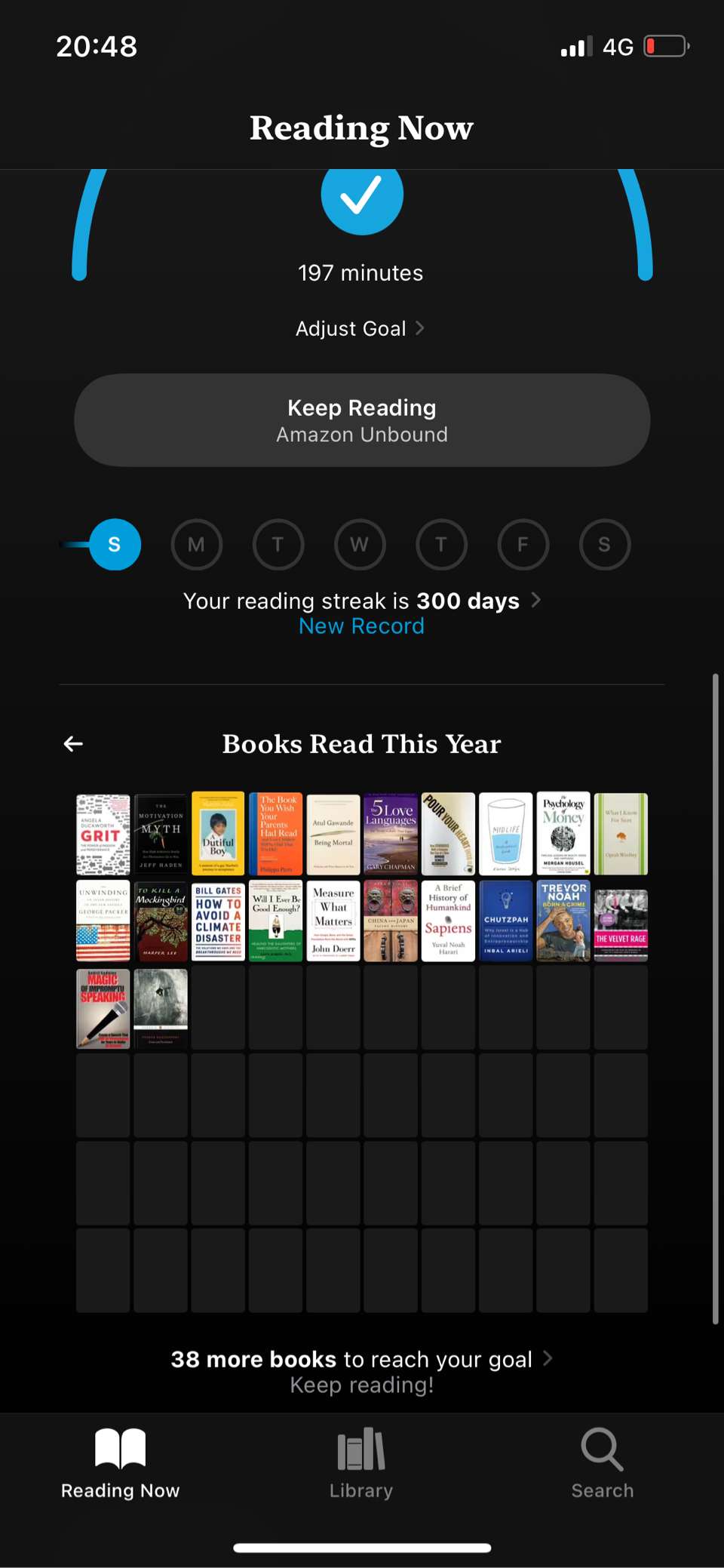Open the Grit book cover
Viewport: 724px width, 1568px height.
103,834
